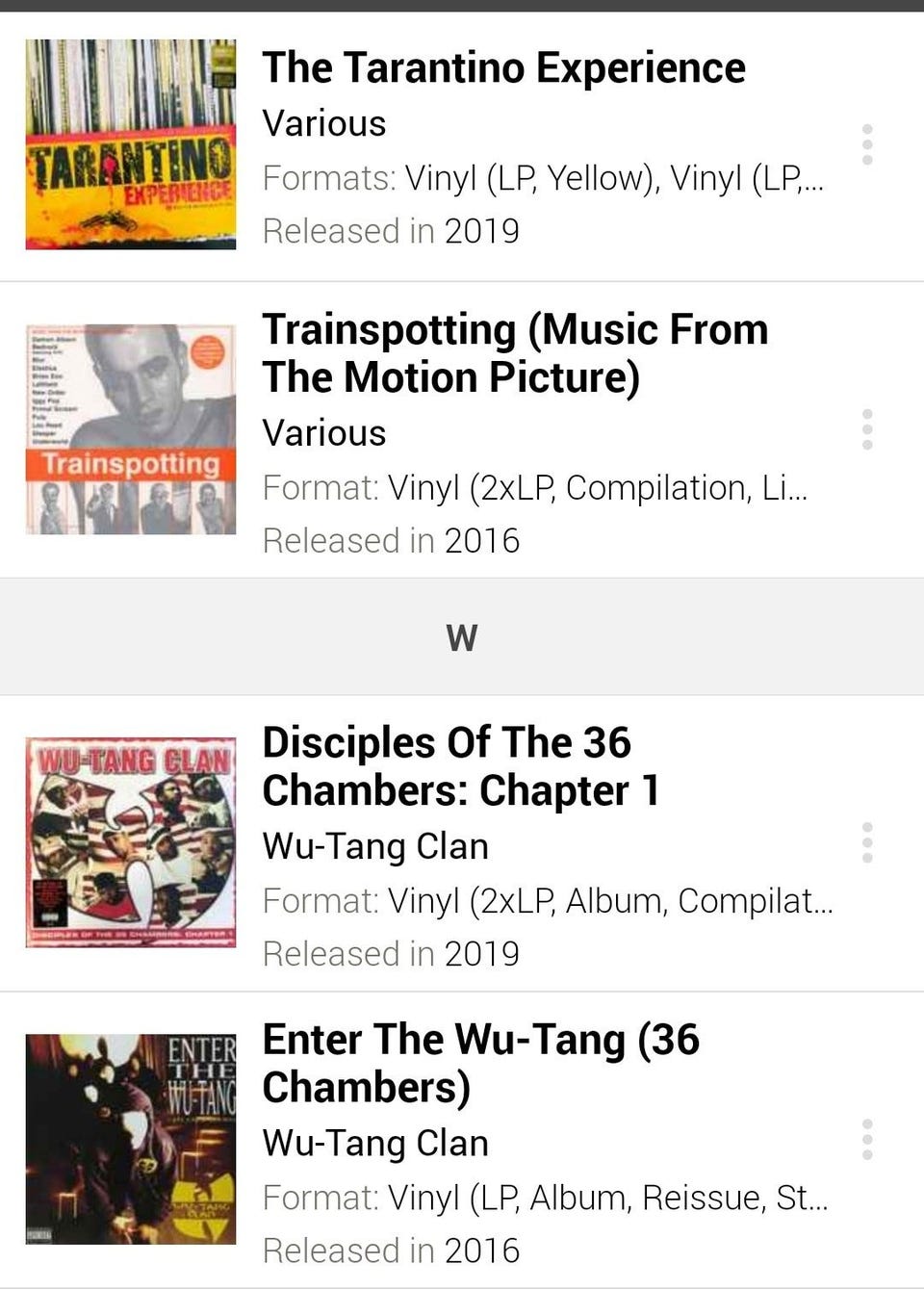Open Disciples Of The 36 Chambers: Chapter 1
Image resolution: width=924 pixels, height=1290 pixels.
461,766
